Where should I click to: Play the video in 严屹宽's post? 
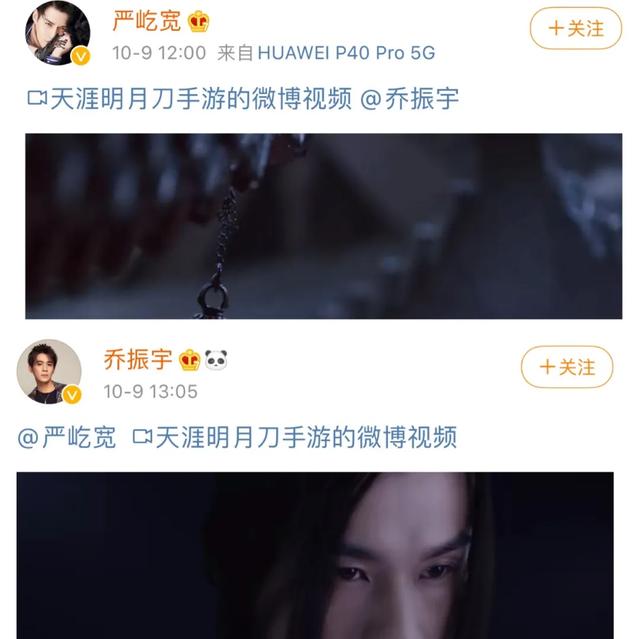323,226
